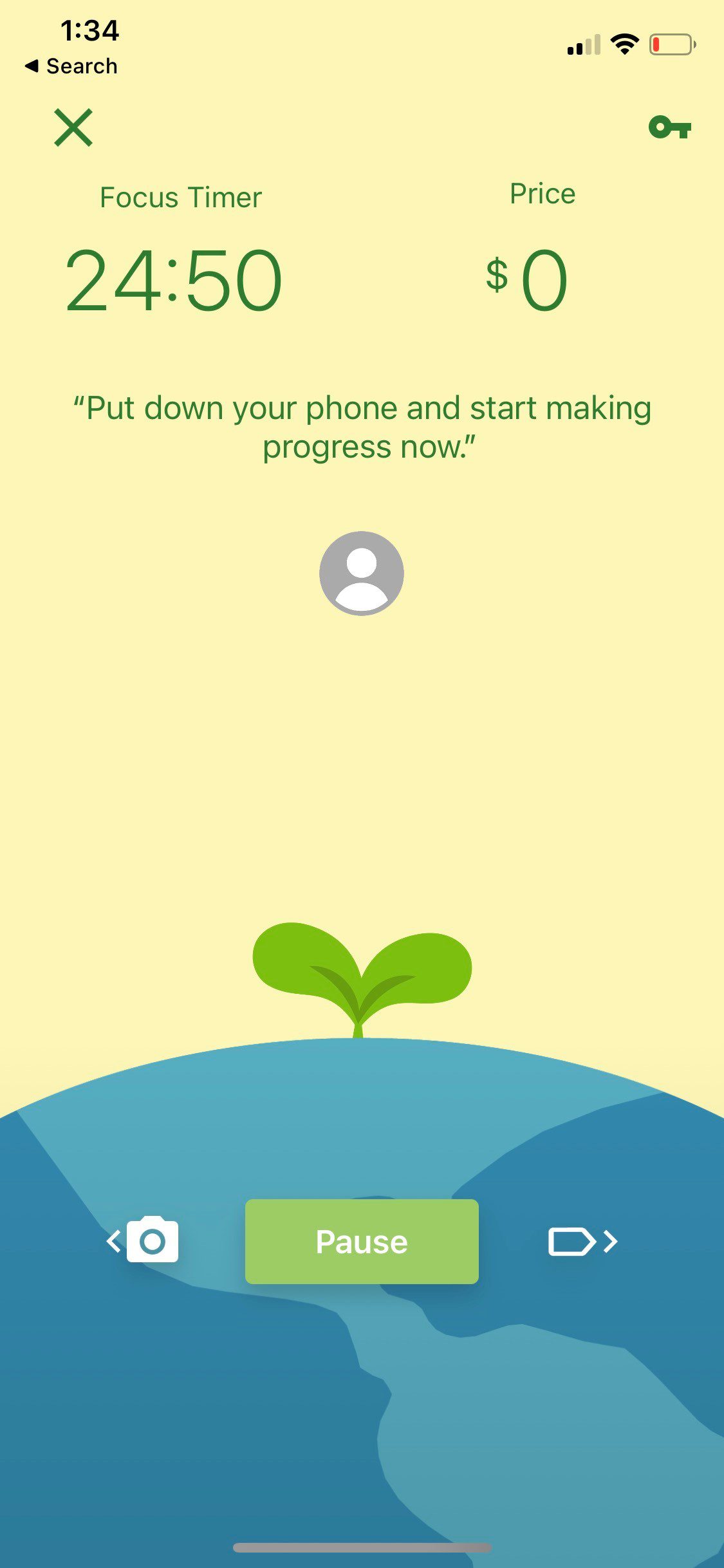
Task: Close the focus timer screen
Action: coord(73,127)
